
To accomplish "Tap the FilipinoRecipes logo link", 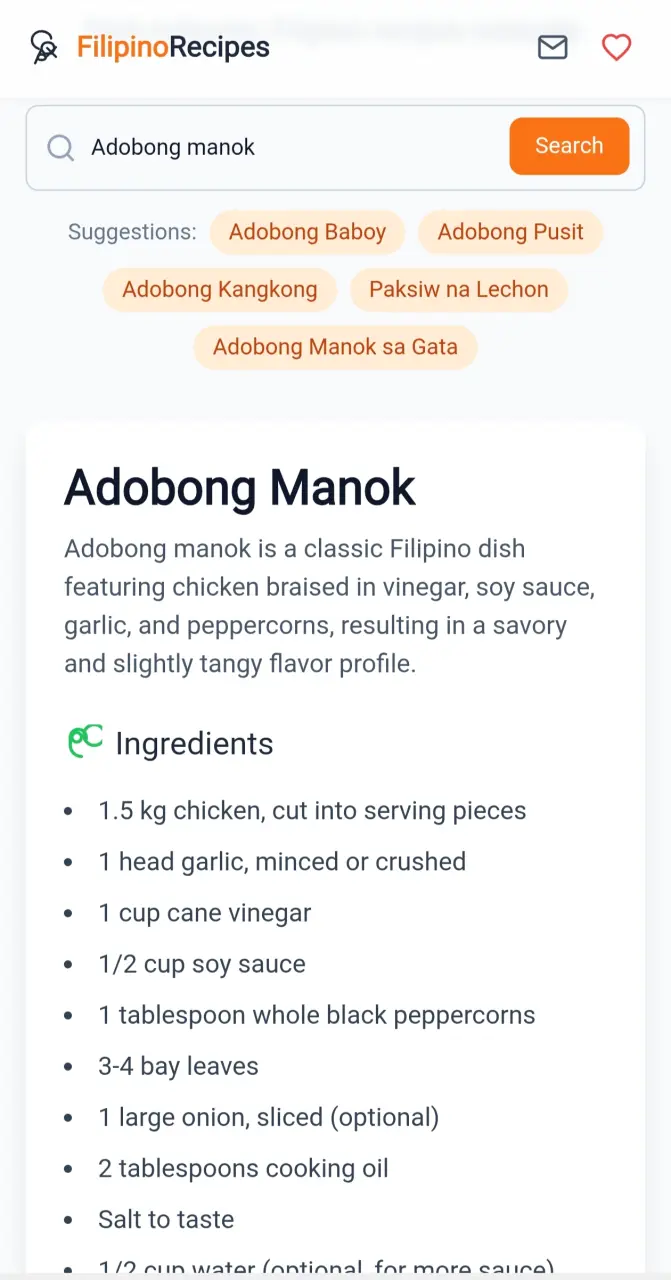I will click(x=149, y=47).
